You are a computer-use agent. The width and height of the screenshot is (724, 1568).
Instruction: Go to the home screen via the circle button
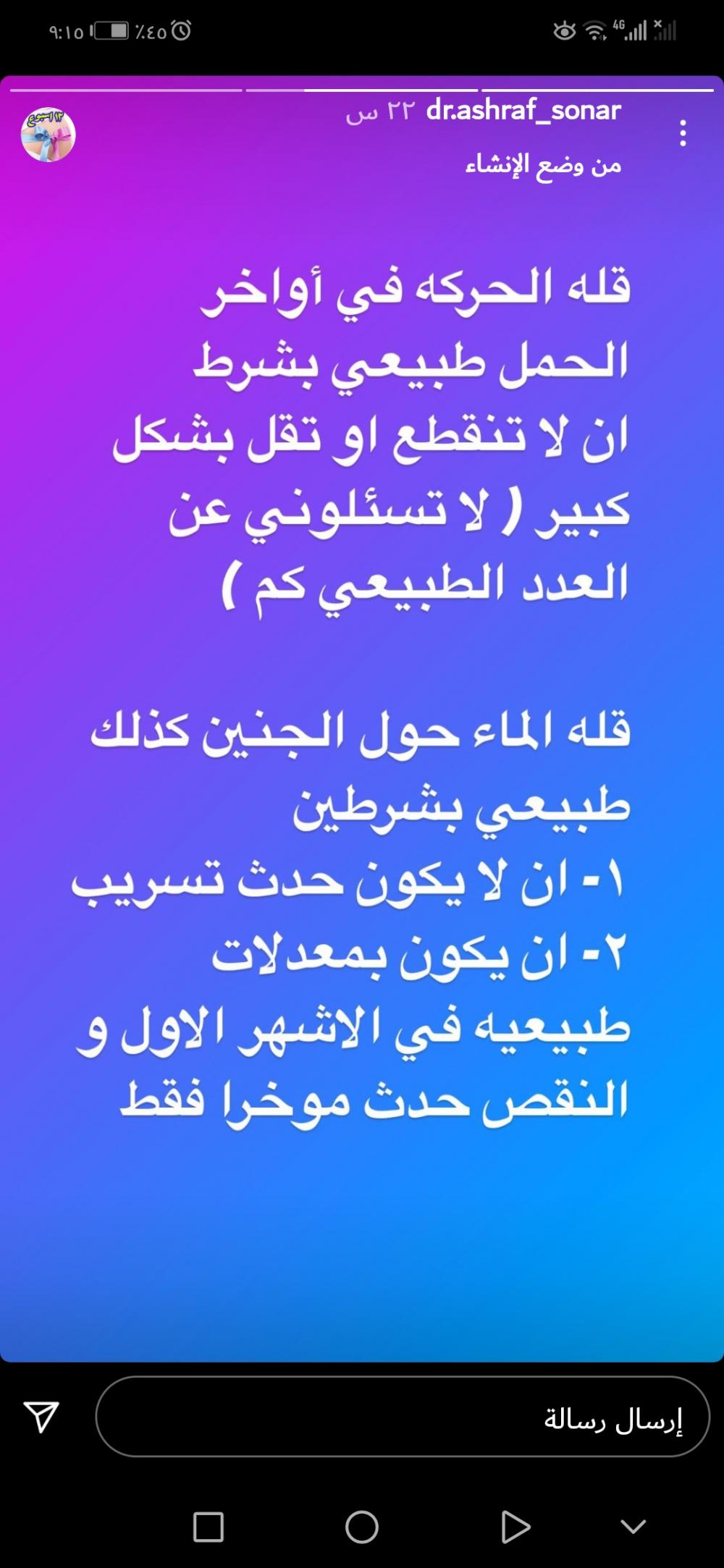(x=362, y=1527)
